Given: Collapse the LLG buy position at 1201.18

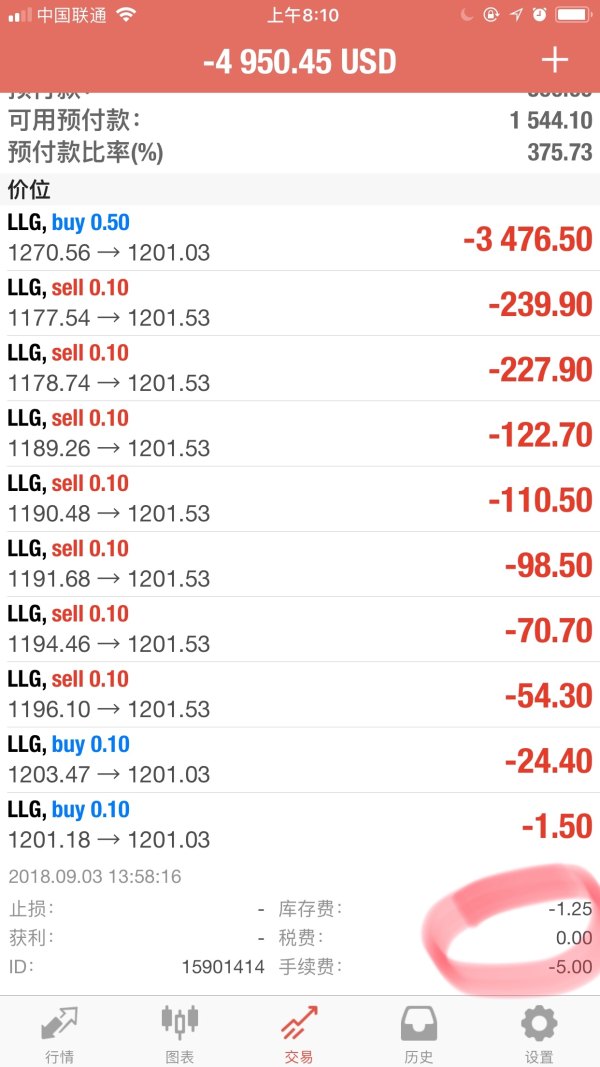Looking at the screenshot, I should (300, 825).
